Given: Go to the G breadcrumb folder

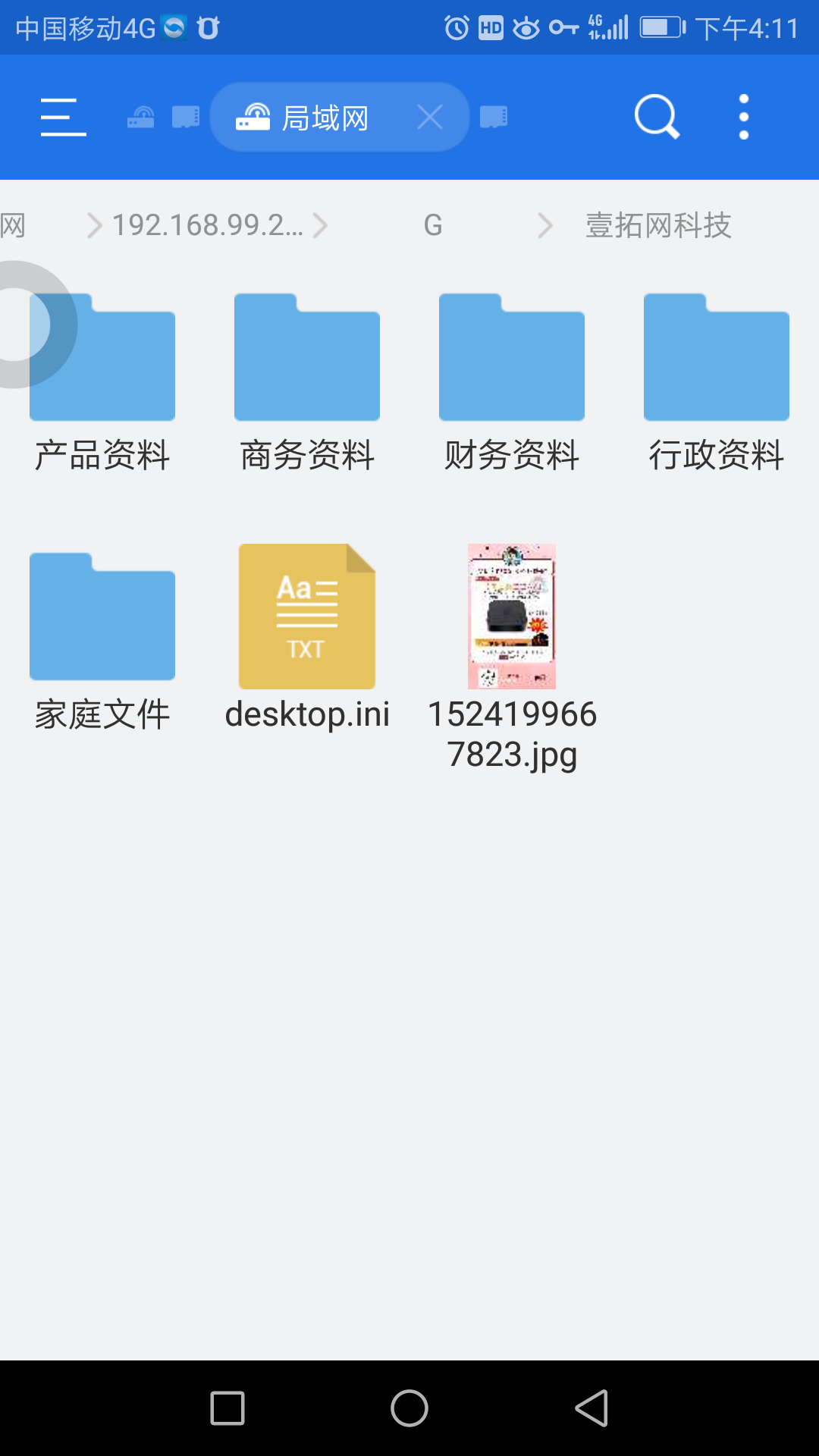Looking at the screenshot, I should pyautogui.click(x=433, y=225).
